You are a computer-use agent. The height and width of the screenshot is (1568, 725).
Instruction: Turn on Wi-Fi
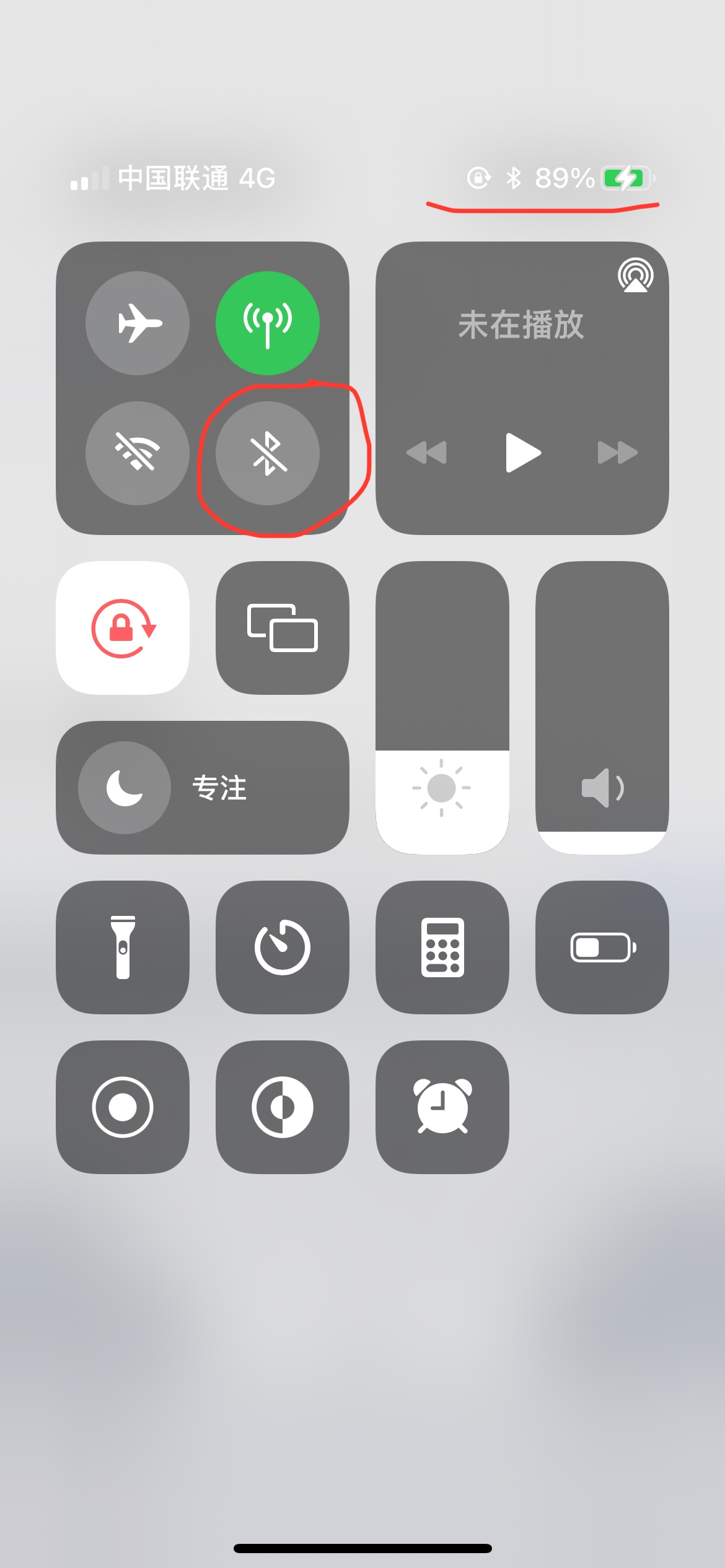(x=138, y=453)
